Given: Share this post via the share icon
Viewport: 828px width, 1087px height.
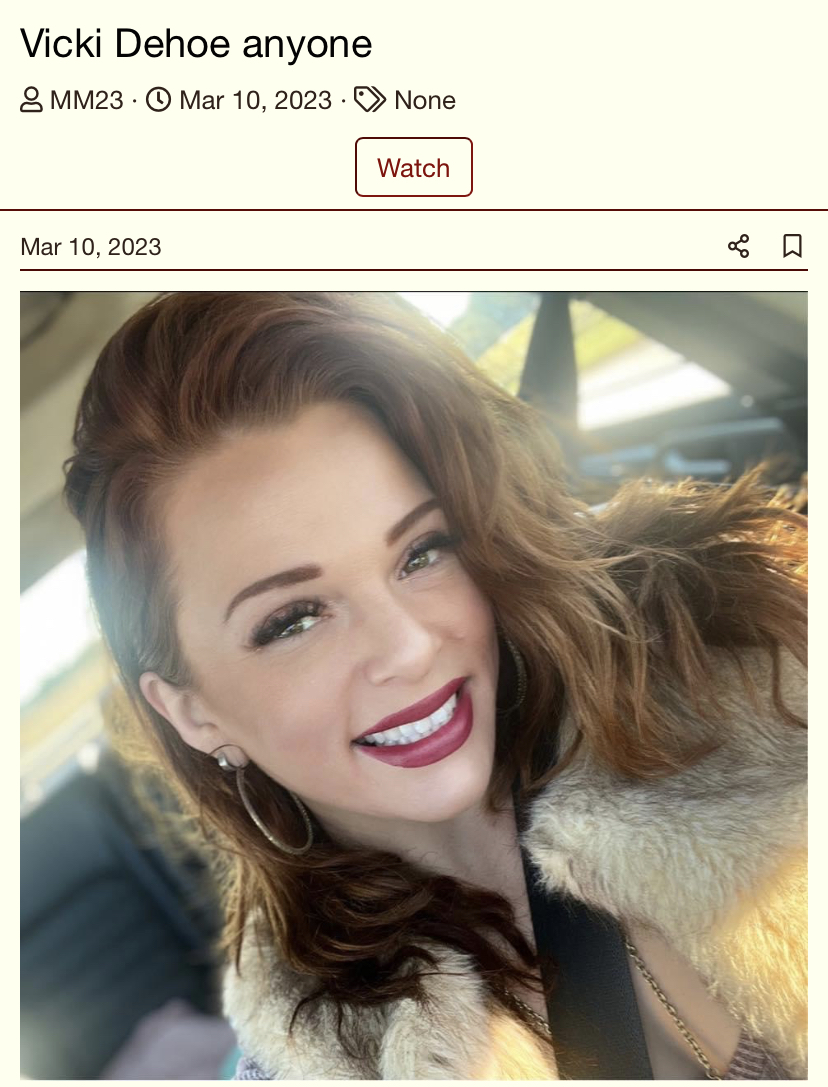Looking at the screenshot, I should point(738,246).
